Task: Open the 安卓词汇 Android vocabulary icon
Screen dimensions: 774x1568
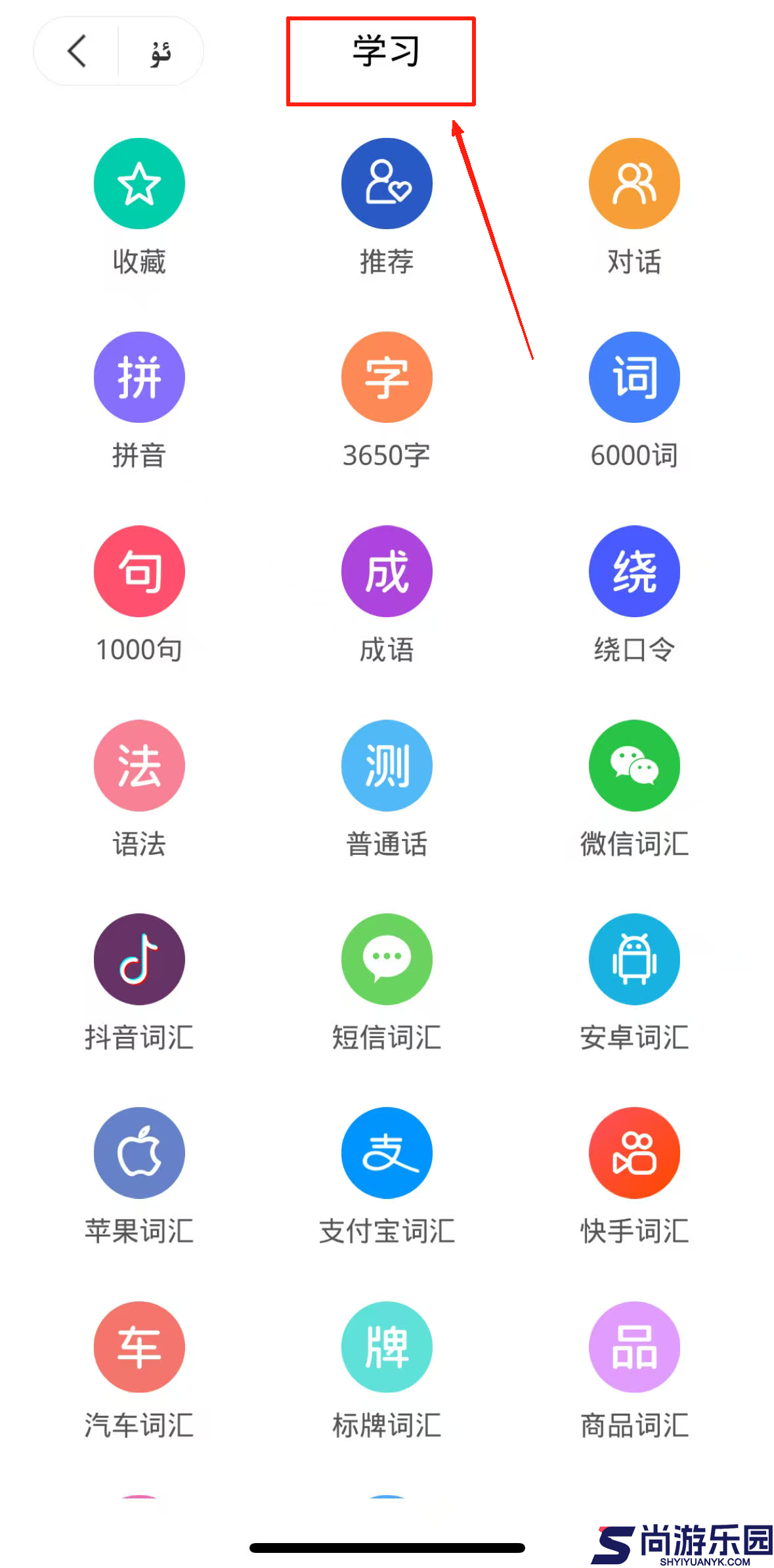Action: 634,959
